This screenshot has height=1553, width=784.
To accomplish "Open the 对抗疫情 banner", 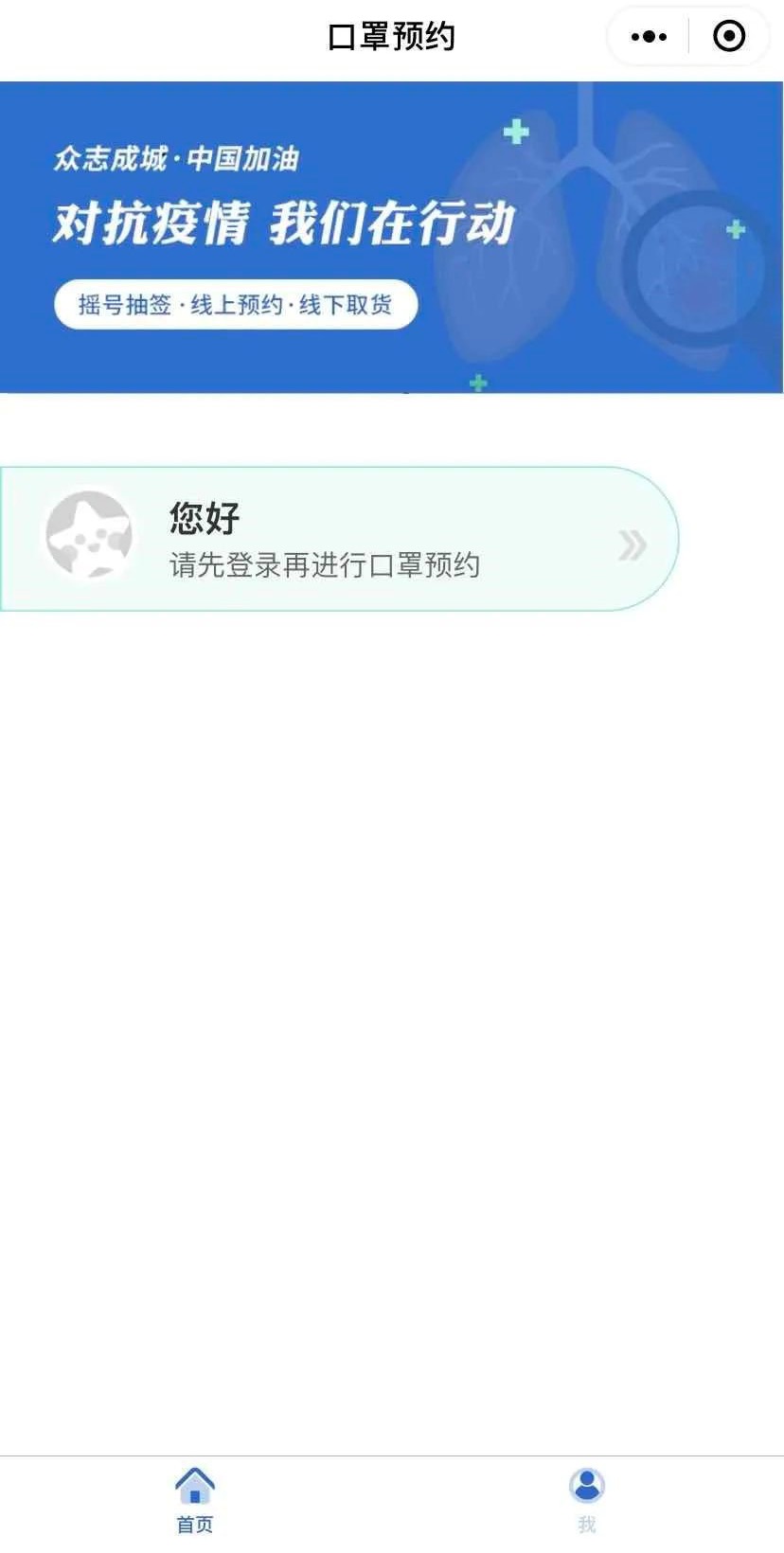I will tap(391, 237).
